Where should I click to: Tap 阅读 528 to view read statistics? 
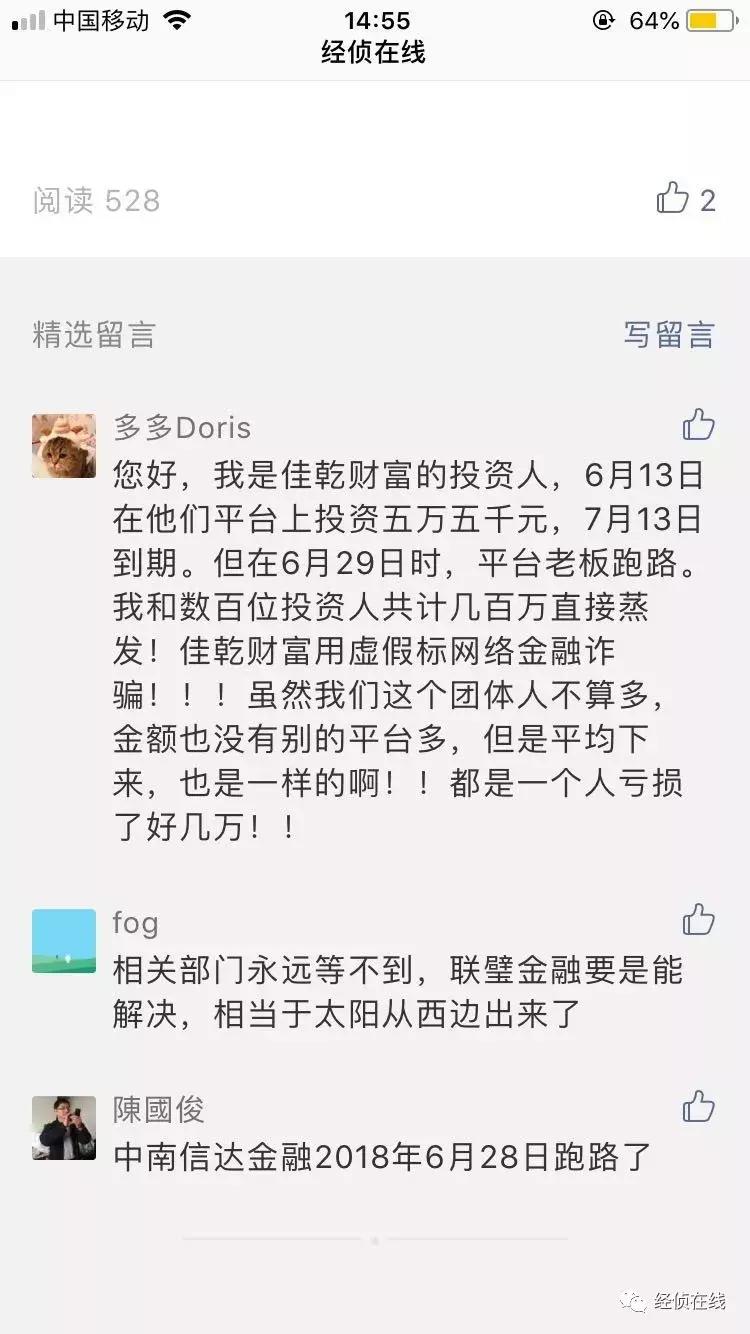coord(94,200)
